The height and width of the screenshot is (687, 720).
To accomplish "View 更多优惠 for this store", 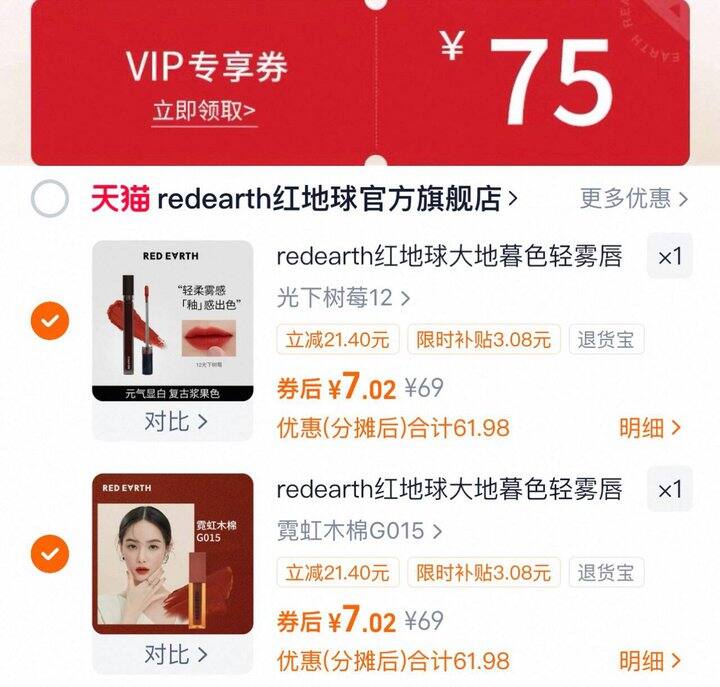I will (634, 199).
